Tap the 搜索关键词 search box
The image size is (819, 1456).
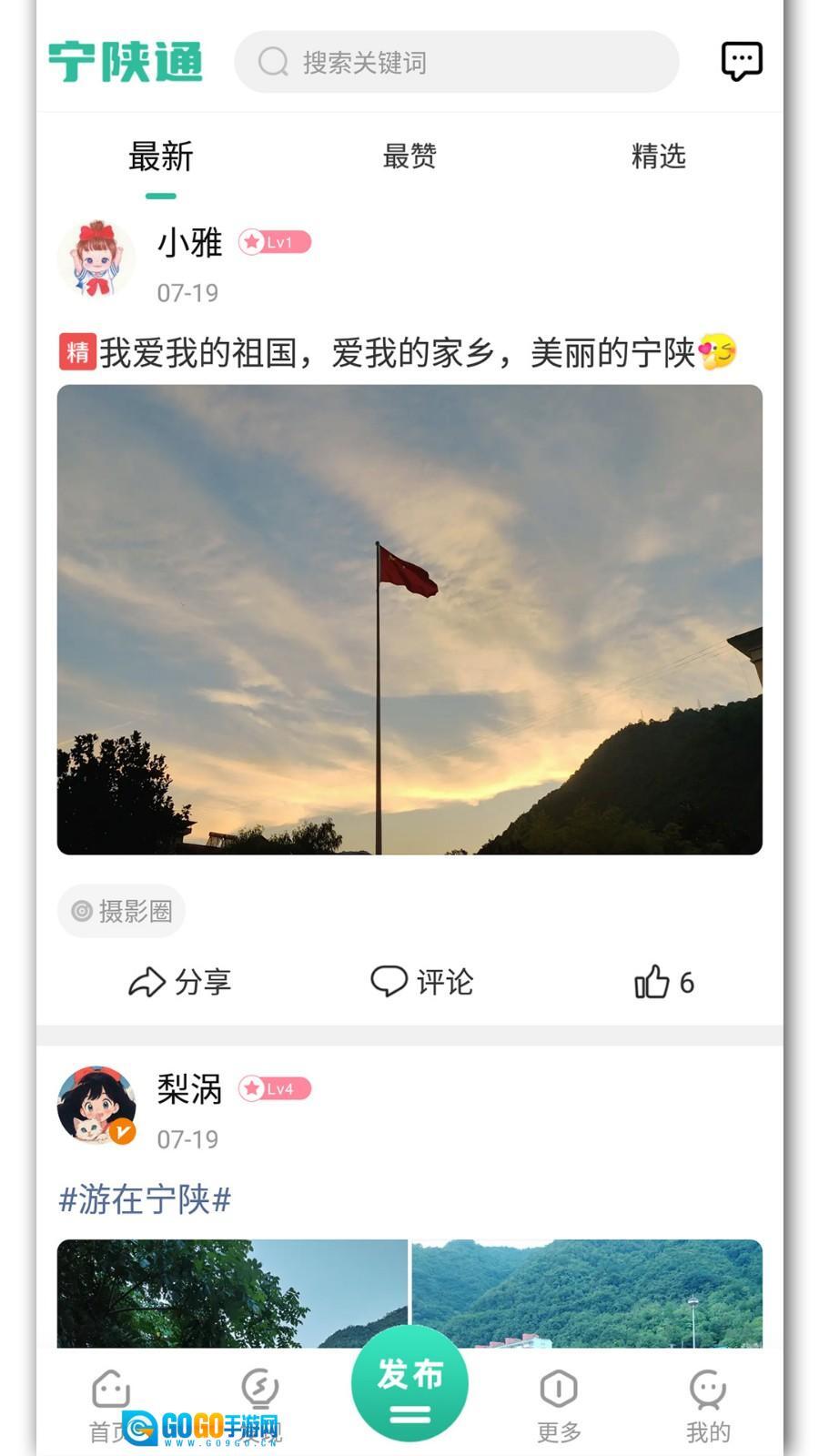click(456, 62)
